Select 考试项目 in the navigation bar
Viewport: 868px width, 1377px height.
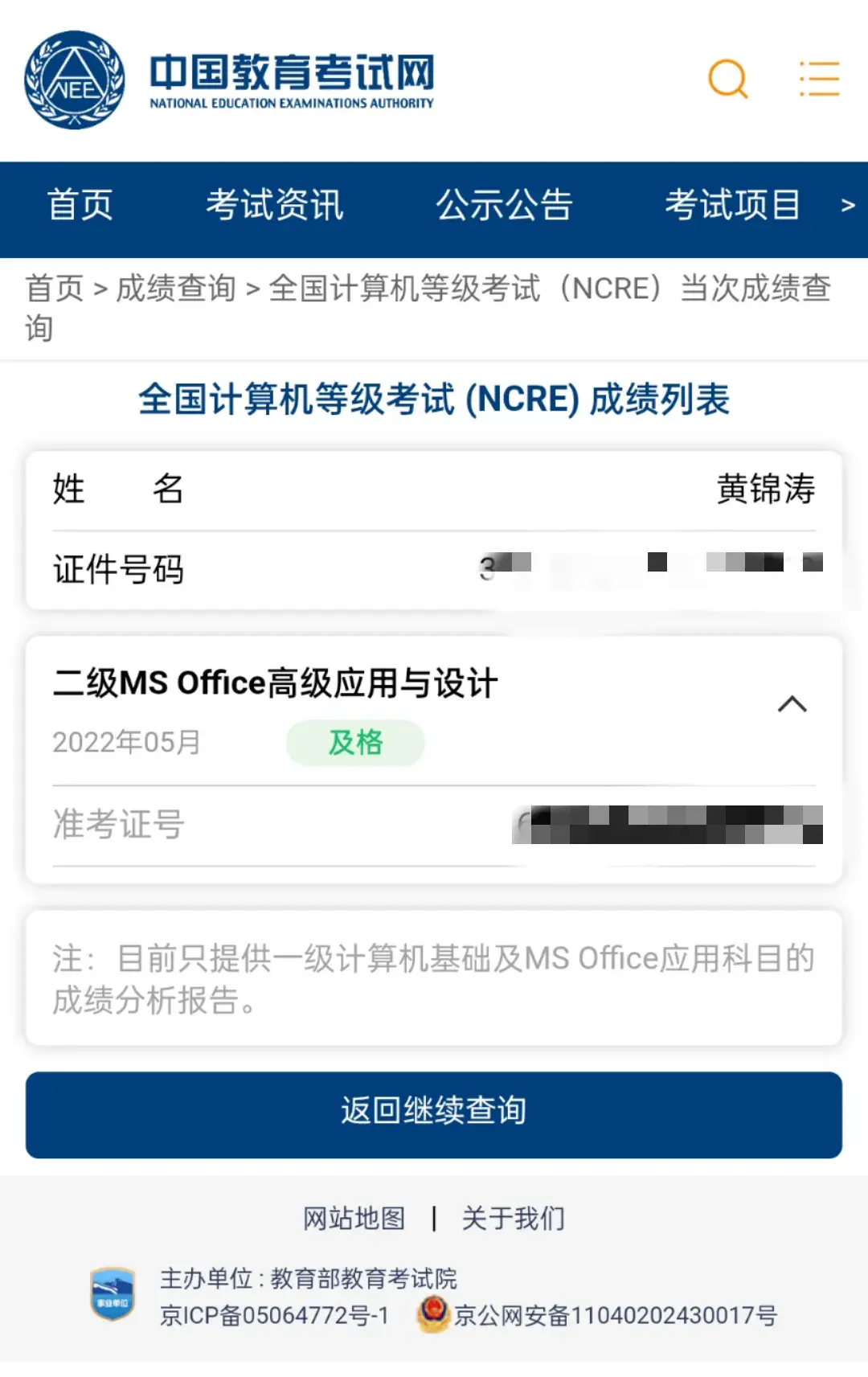coord(732,205)
